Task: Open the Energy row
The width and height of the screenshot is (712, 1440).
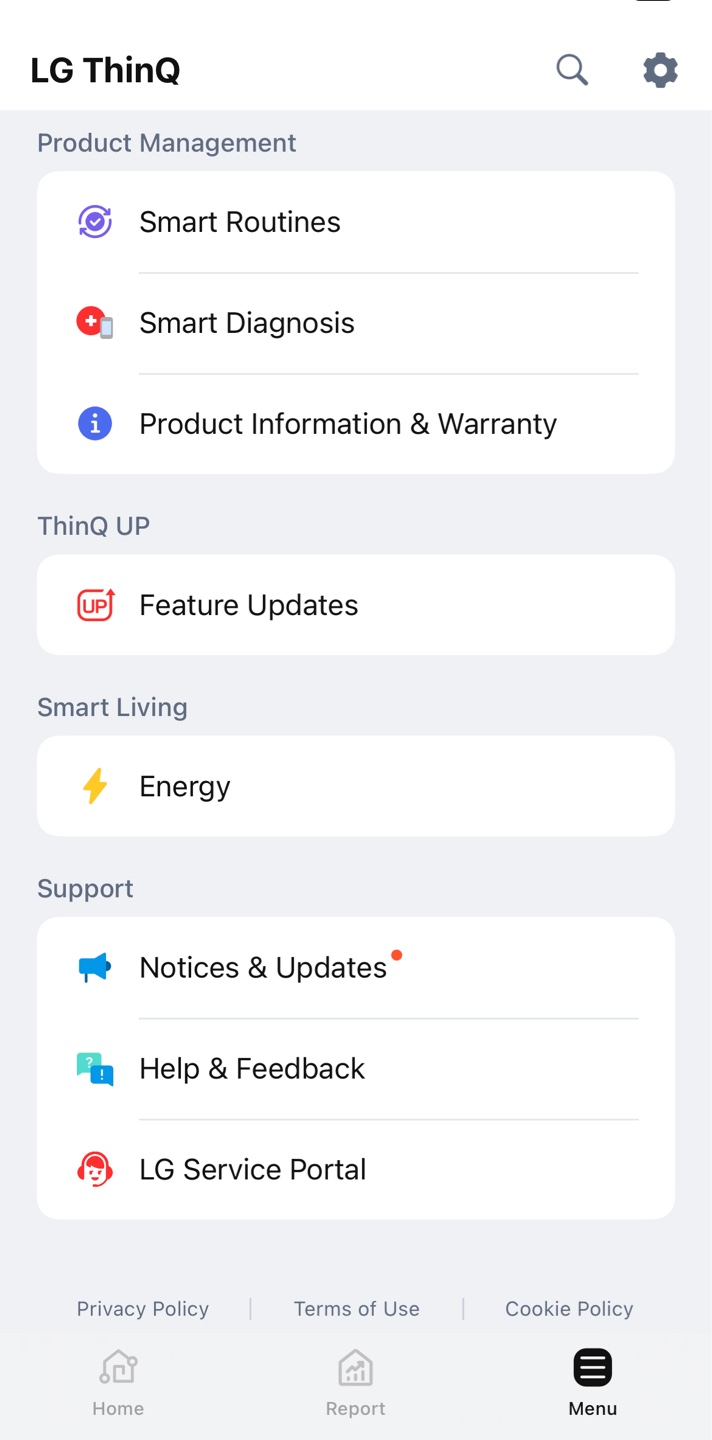Action: click(355, 786)
